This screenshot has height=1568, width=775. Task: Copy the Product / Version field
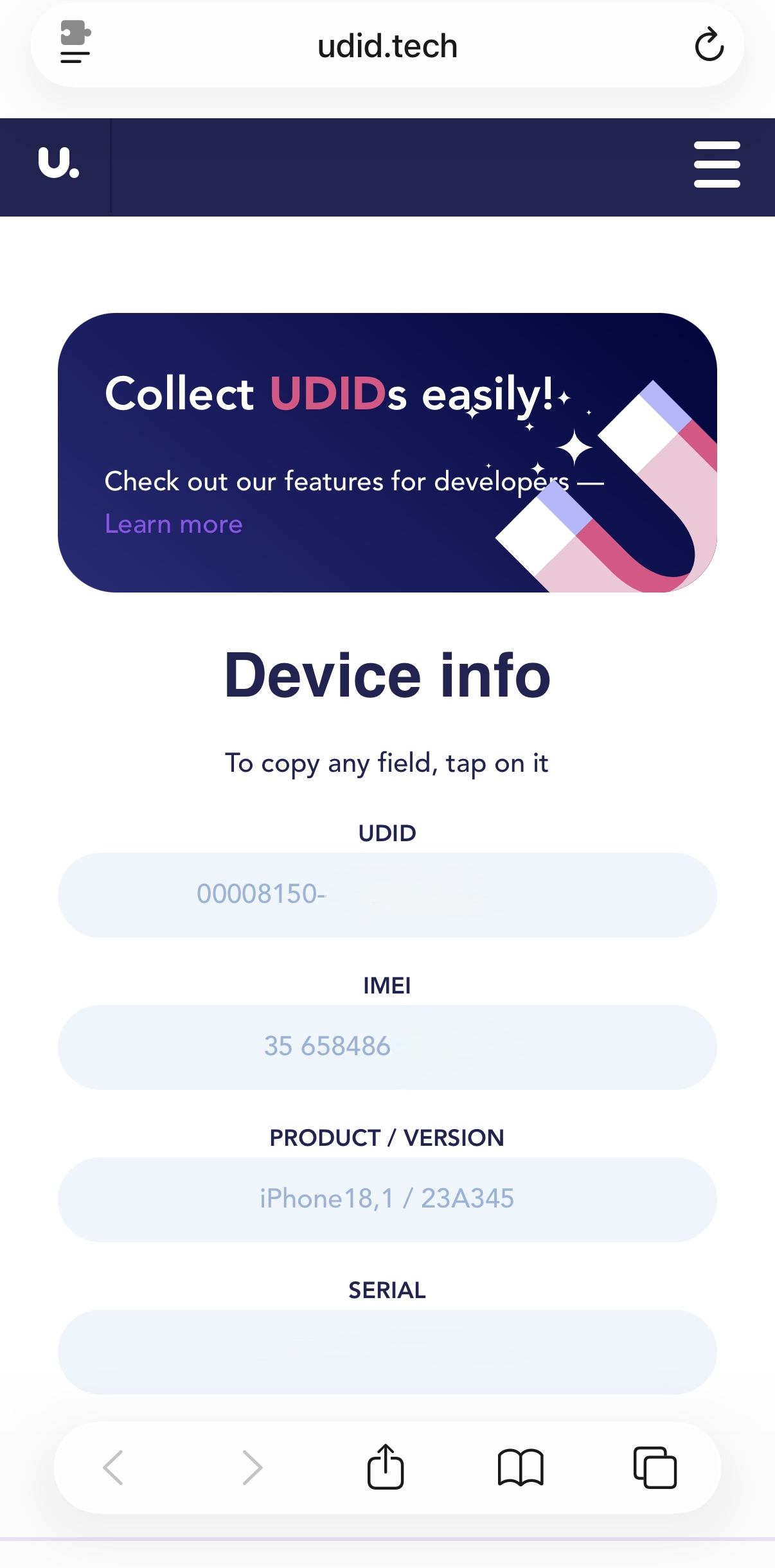click(387, 1199)
